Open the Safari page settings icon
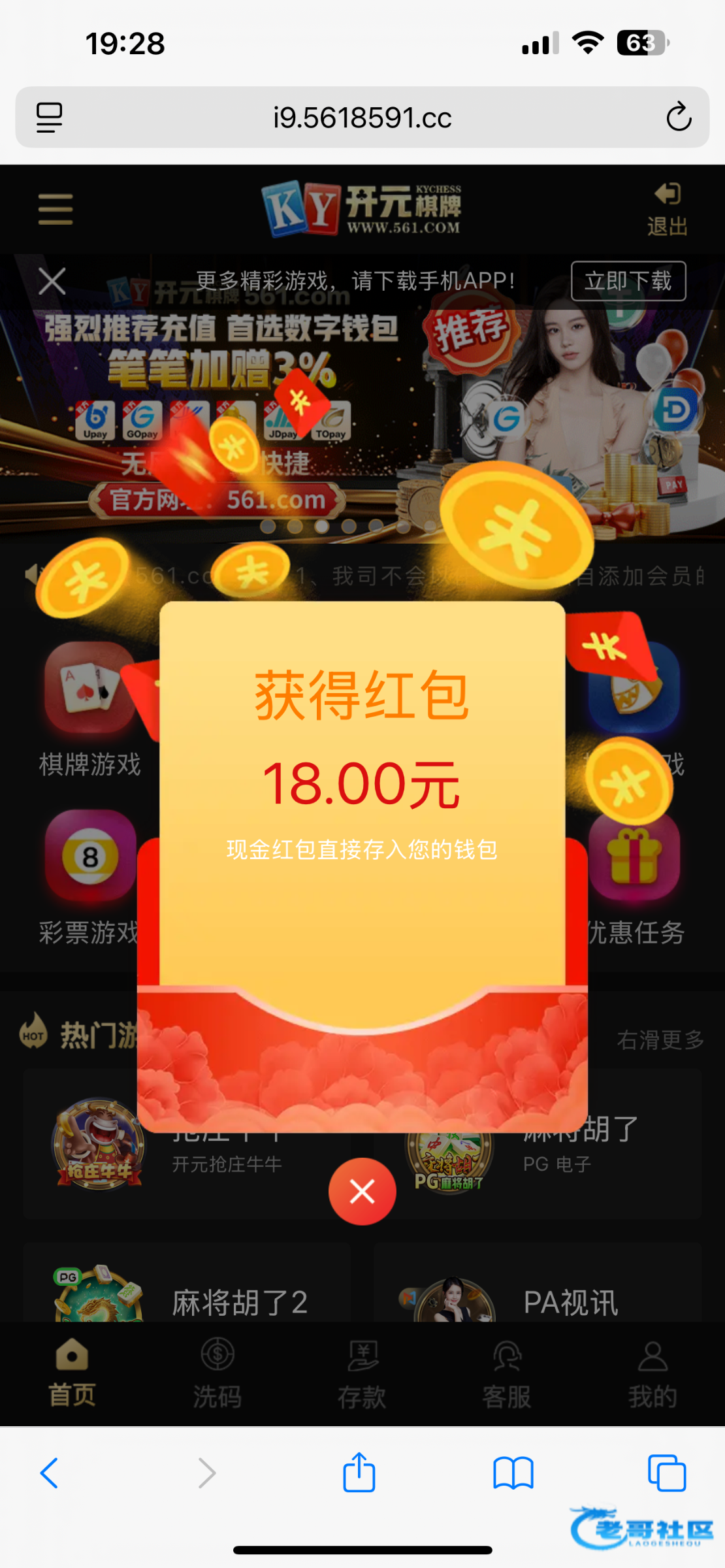 (49, 118)
